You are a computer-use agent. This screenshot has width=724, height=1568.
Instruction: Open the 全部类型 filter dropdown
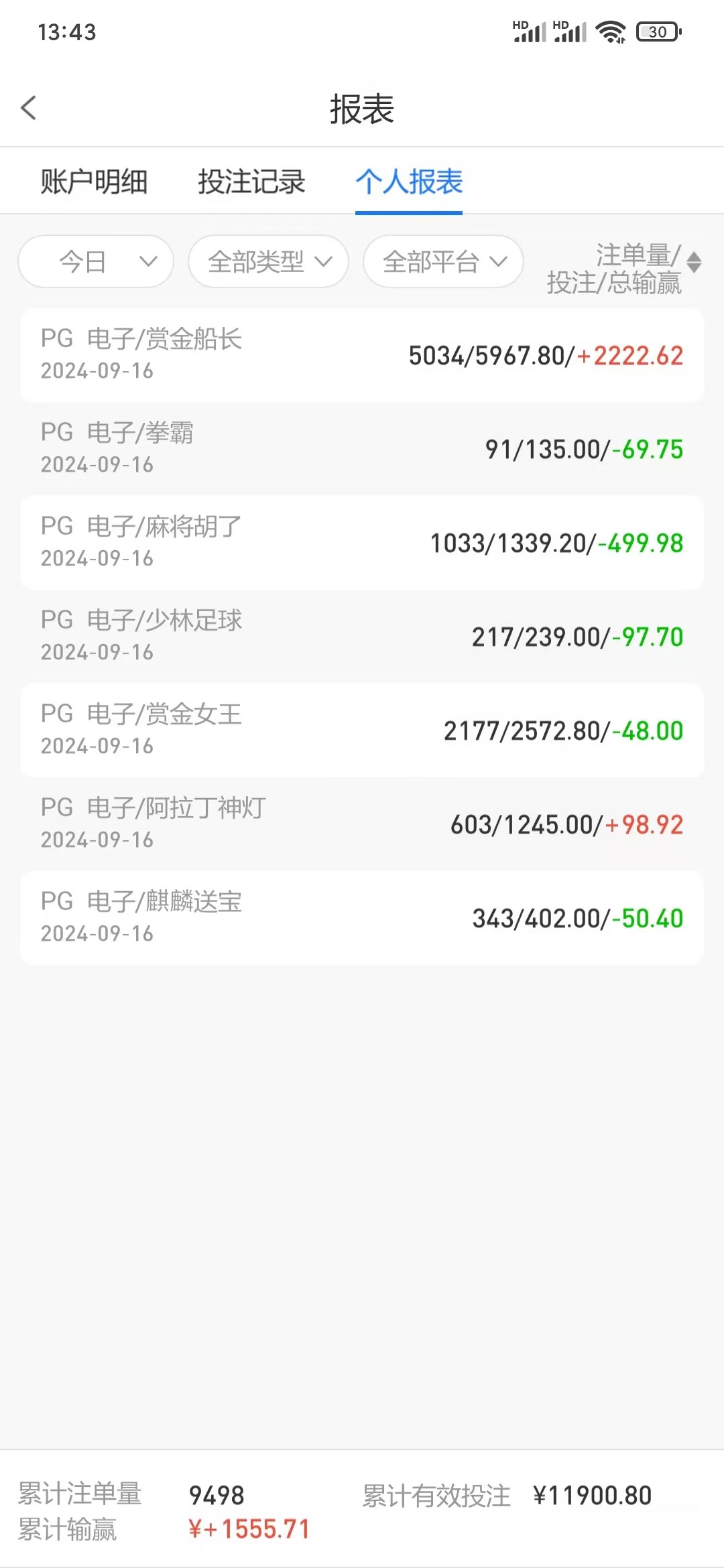[268, 261]
